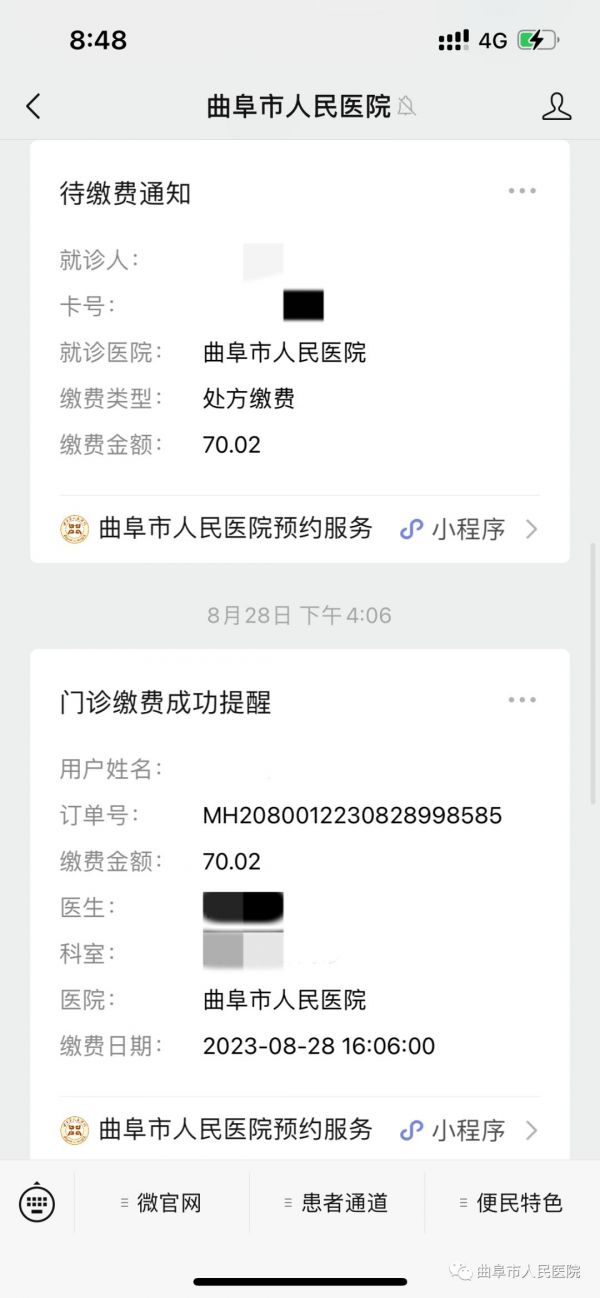Image resolution: width=600 pixels, height=1298 pixels.
Task: Open more options on 门诊缴费成功提醒 card
Action: [x=522, y=700]
